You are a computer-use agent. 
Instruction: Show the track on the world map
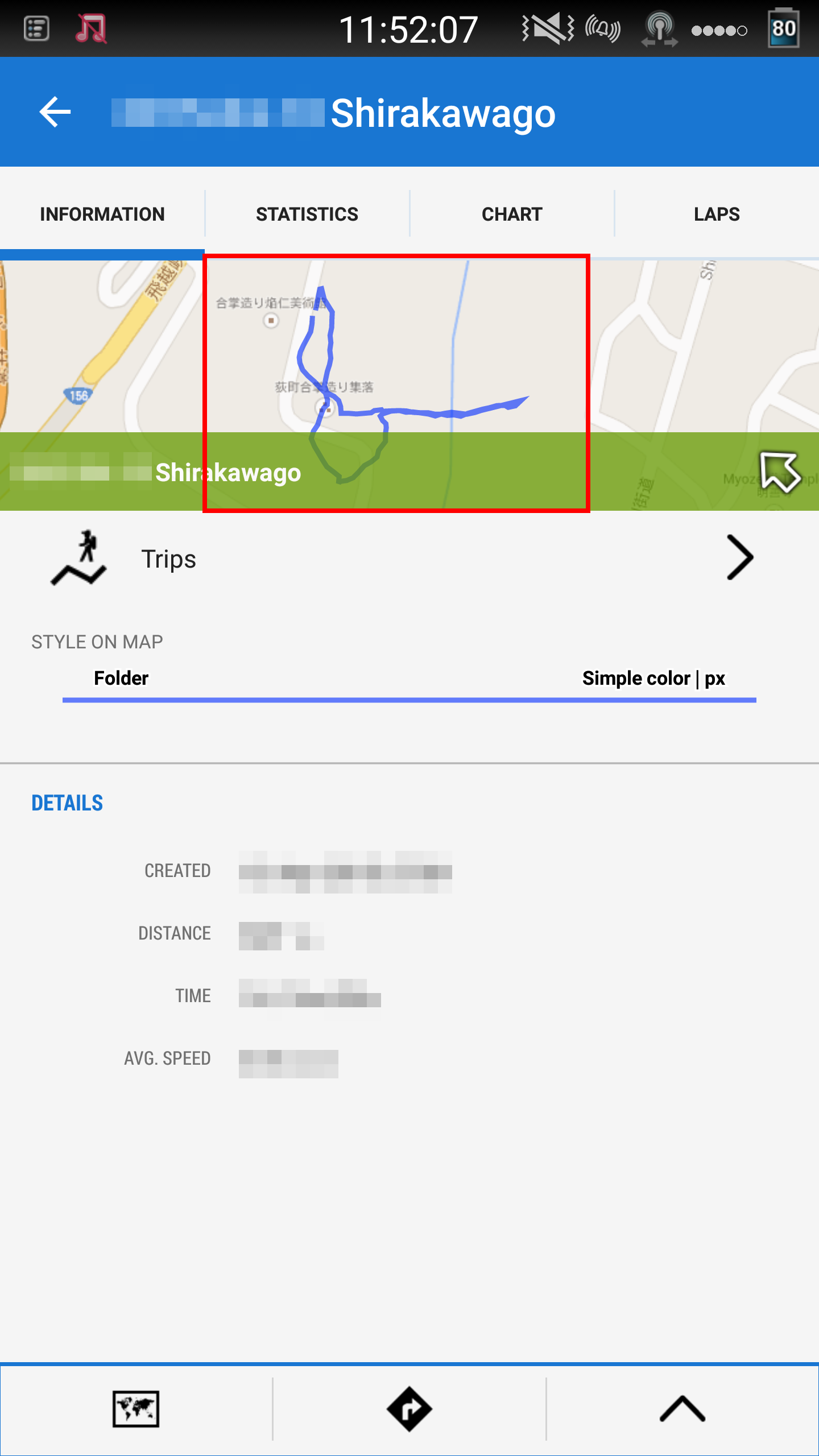point(136,1409)
